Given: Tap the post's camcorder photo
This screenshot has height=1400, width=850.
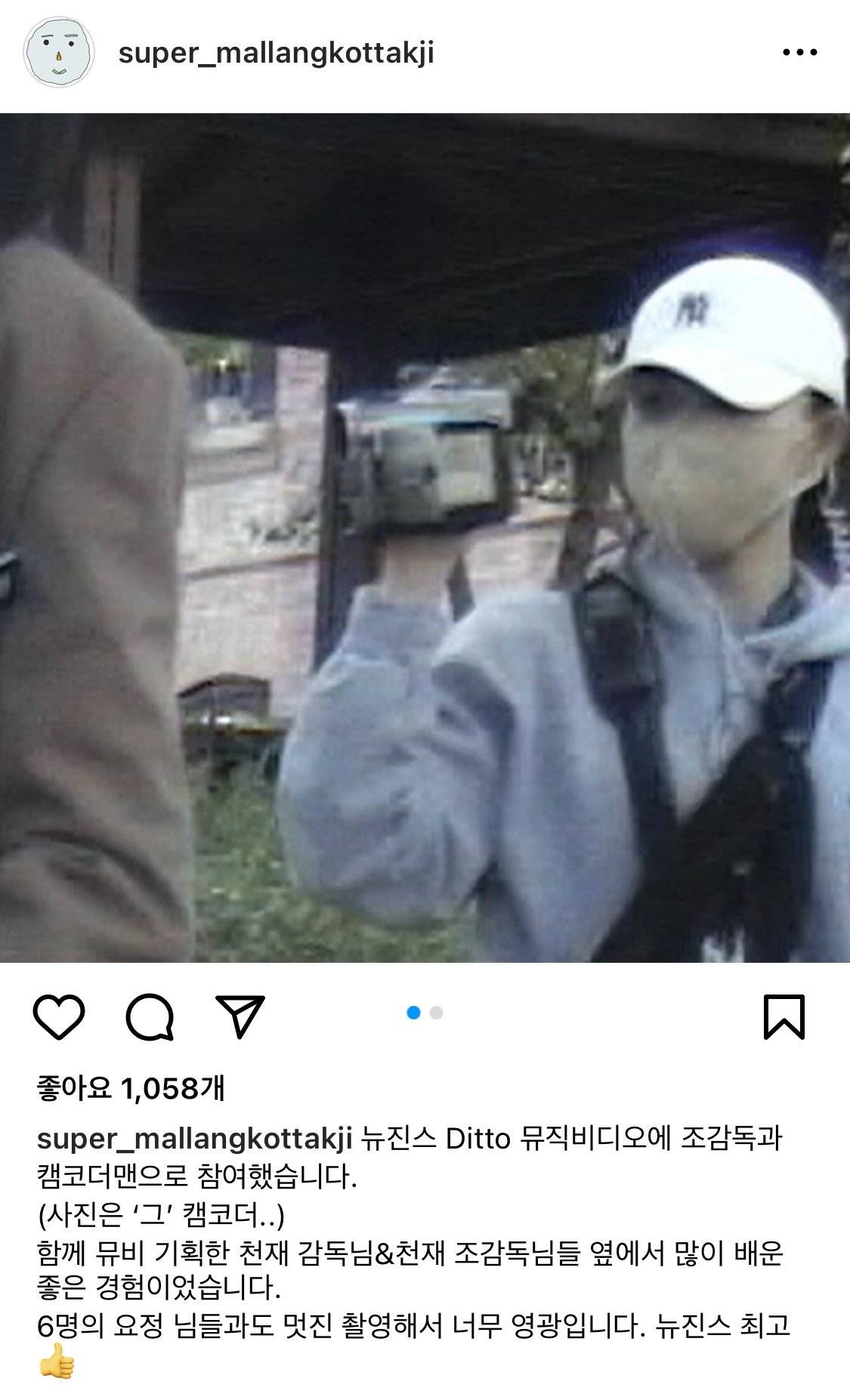Looking at the screenshot, I should click(x=425, y=538).
